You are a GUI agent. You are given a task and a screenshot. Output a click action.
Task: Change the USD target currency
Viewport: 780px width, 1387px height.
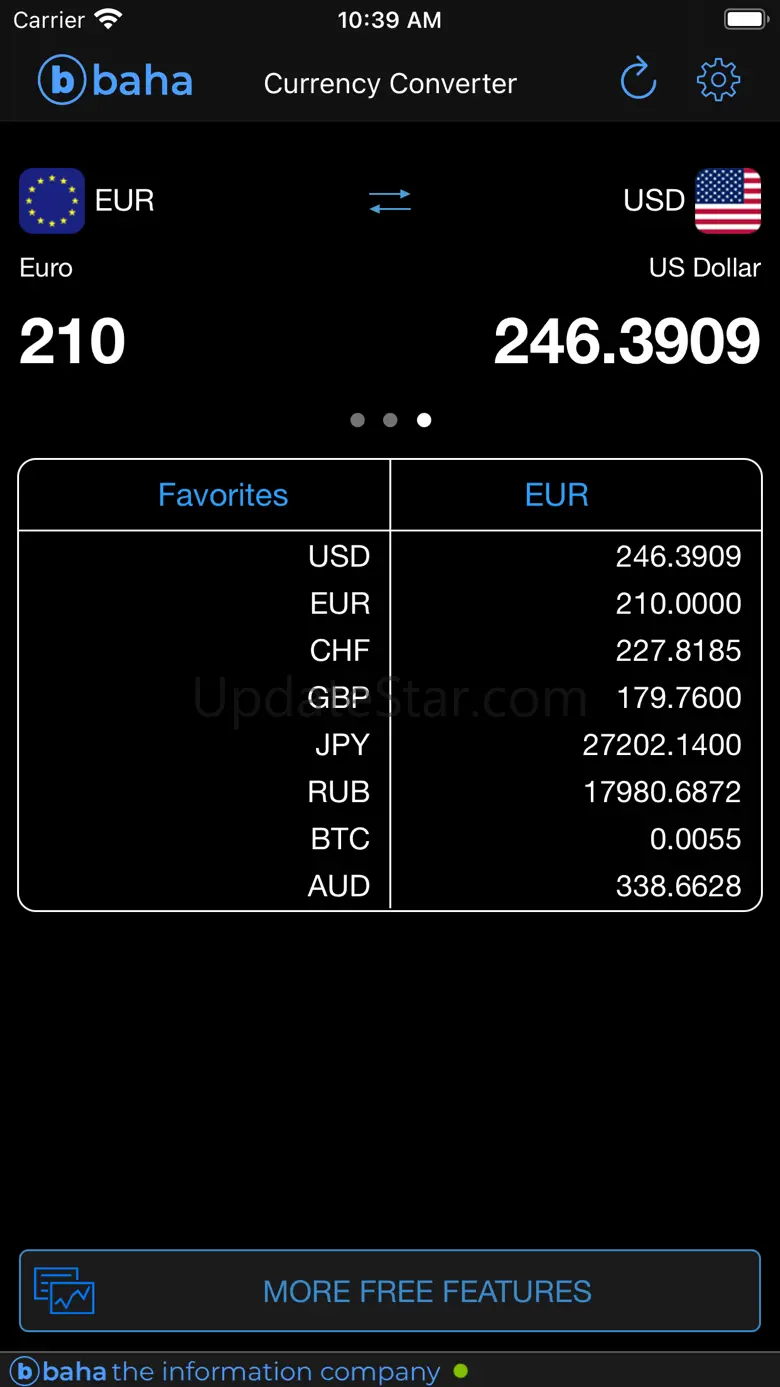692,200
